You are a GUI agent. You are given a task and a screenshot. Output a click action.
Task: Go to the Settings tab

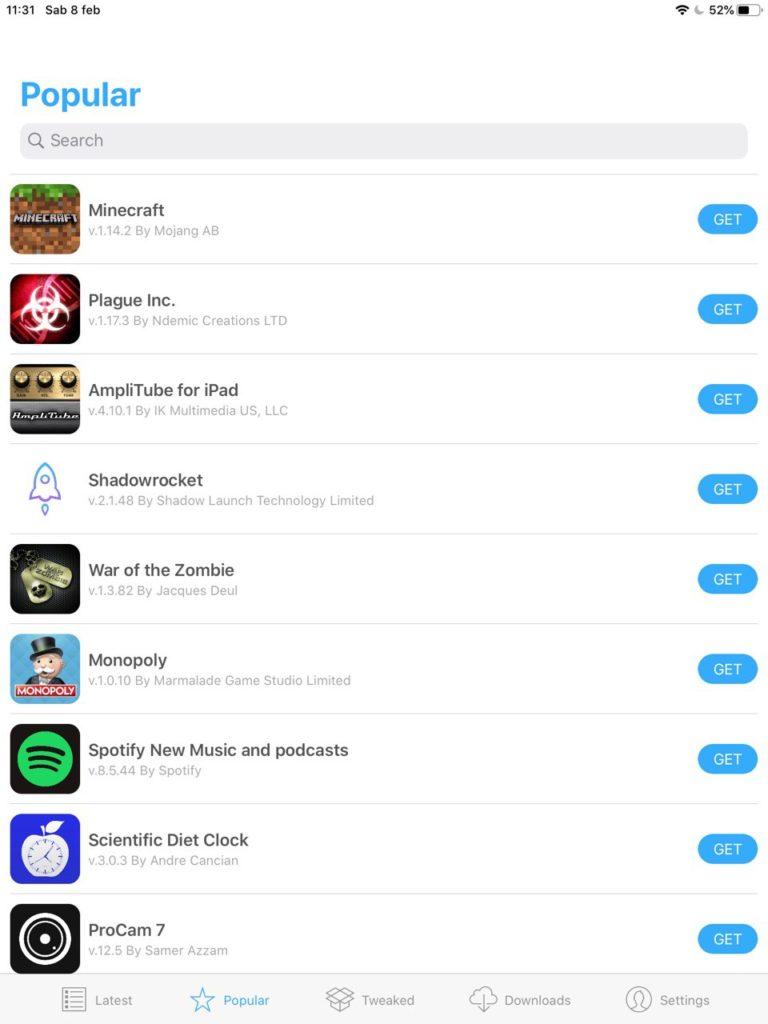click(x=667, y=999)
